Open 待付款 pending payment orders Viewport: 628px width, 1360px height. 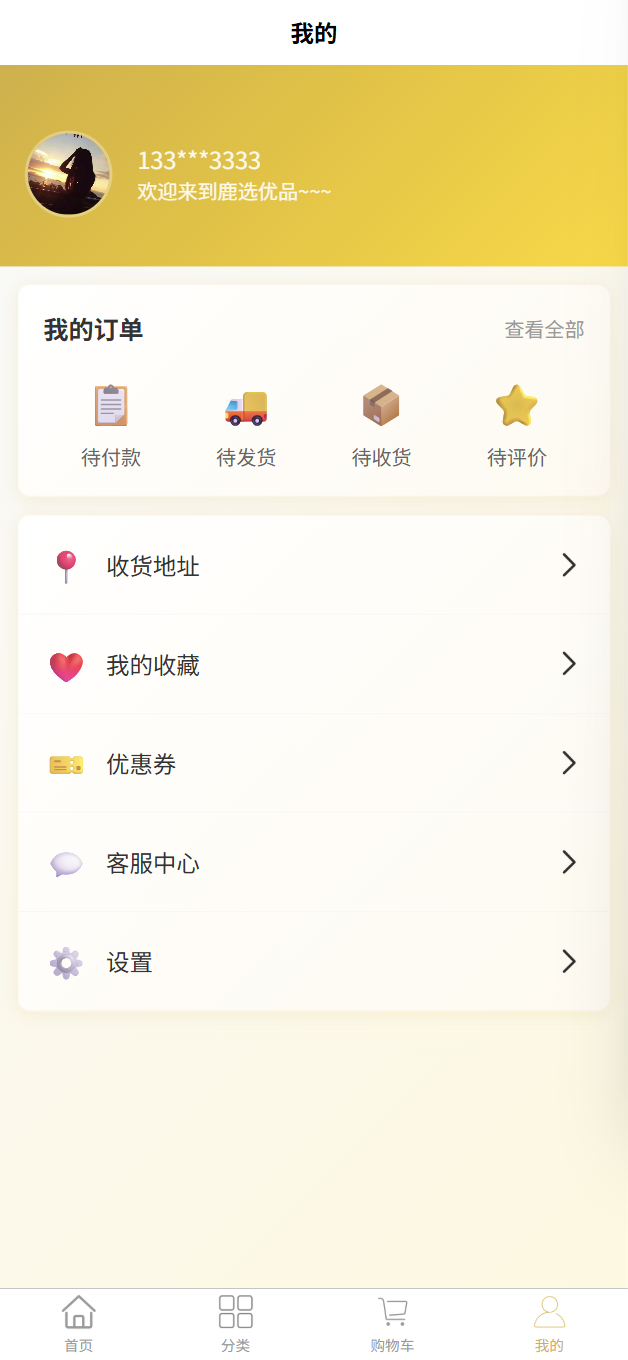(x=111, y=426)
